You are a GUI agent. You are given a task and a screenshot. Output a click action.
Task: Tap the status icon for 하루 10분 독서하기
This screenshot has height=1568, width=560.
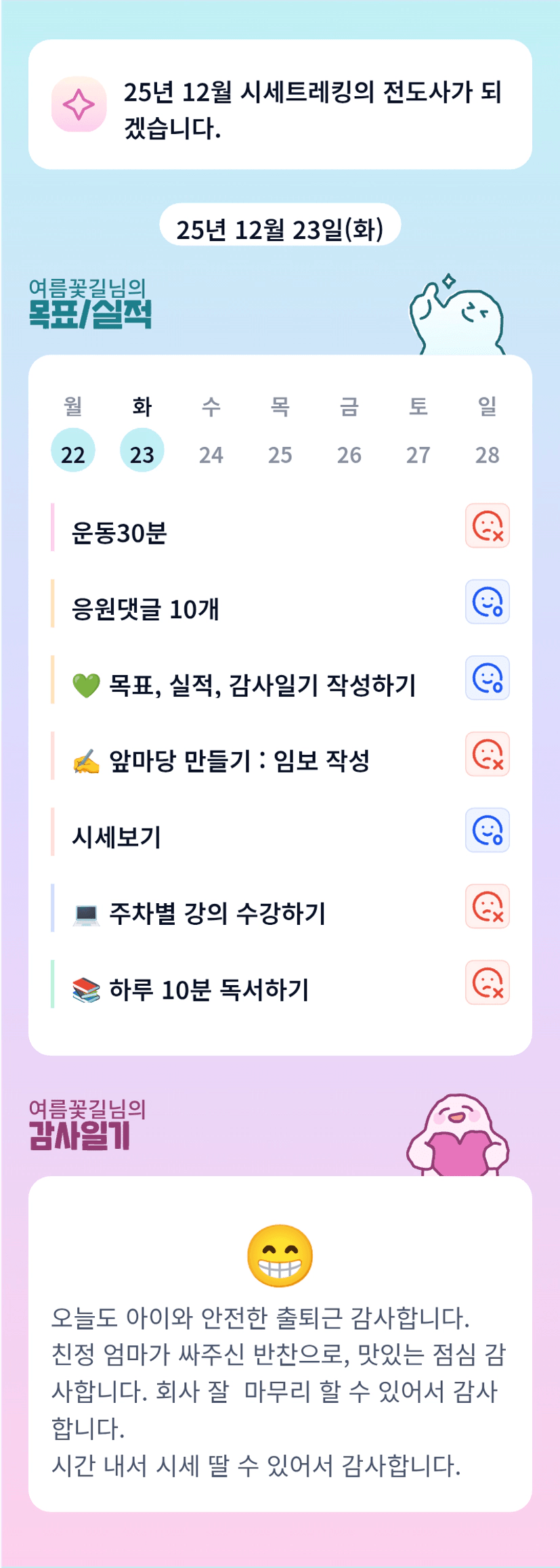point(488,982)
